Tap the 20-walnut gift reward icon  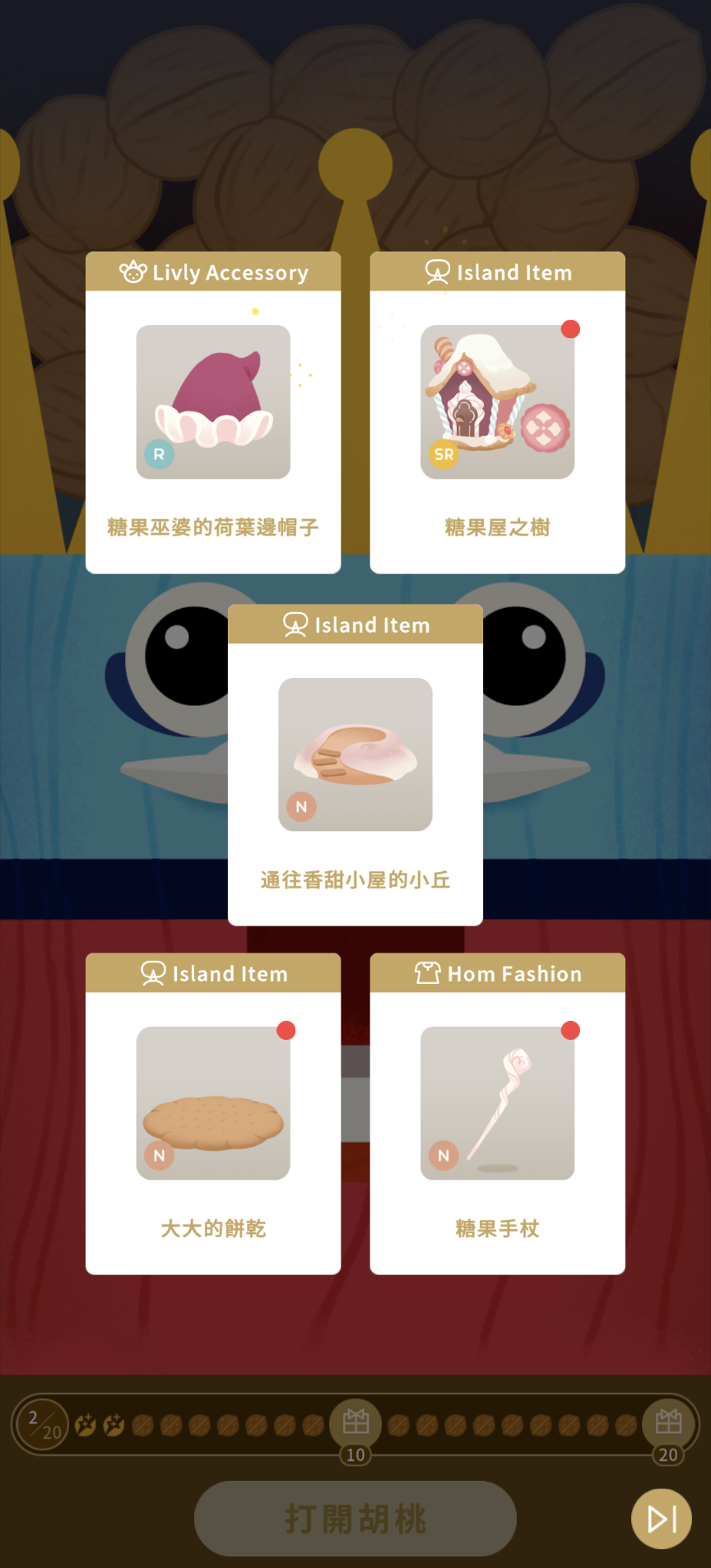pos(667,1422)
